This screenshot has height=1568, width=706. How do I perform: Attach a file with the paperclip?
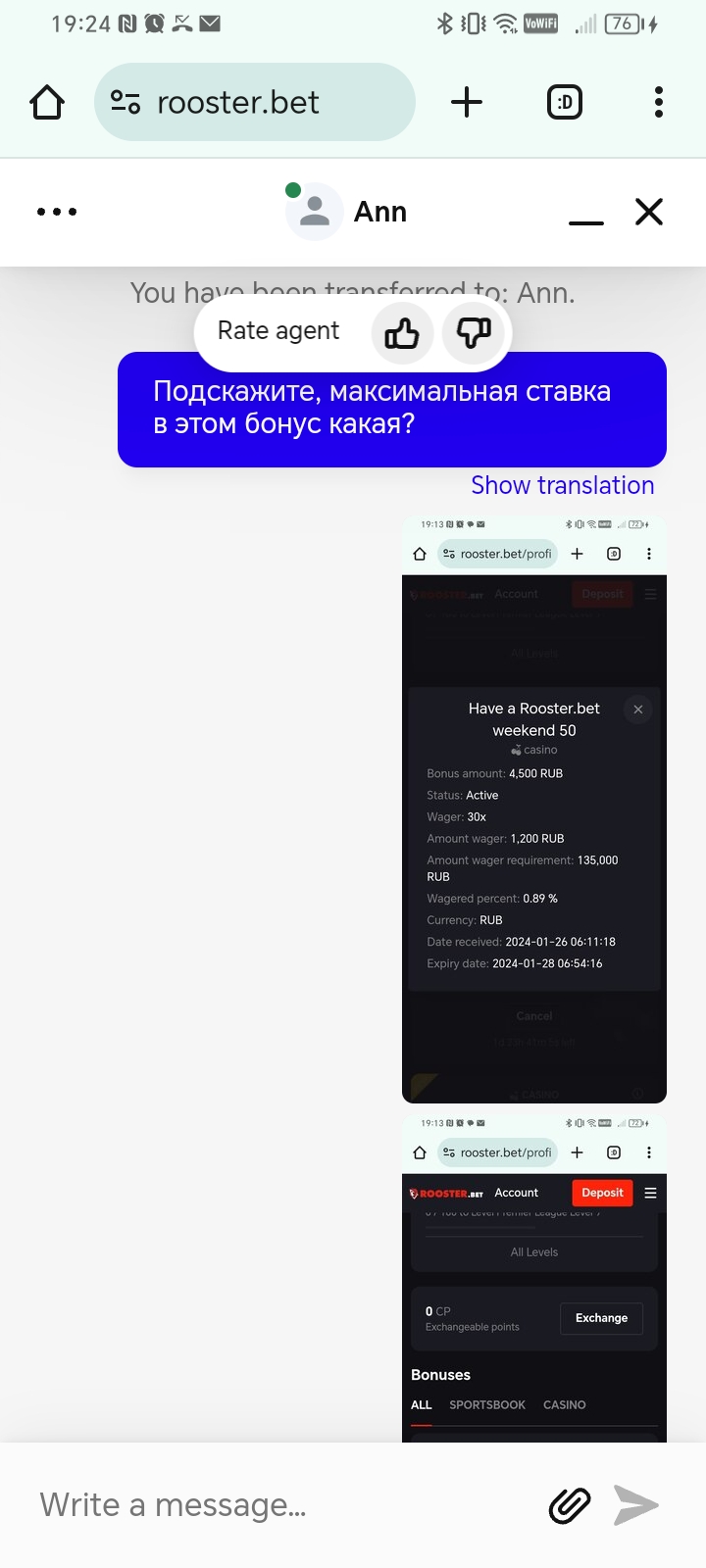(x=570, y=1505)
